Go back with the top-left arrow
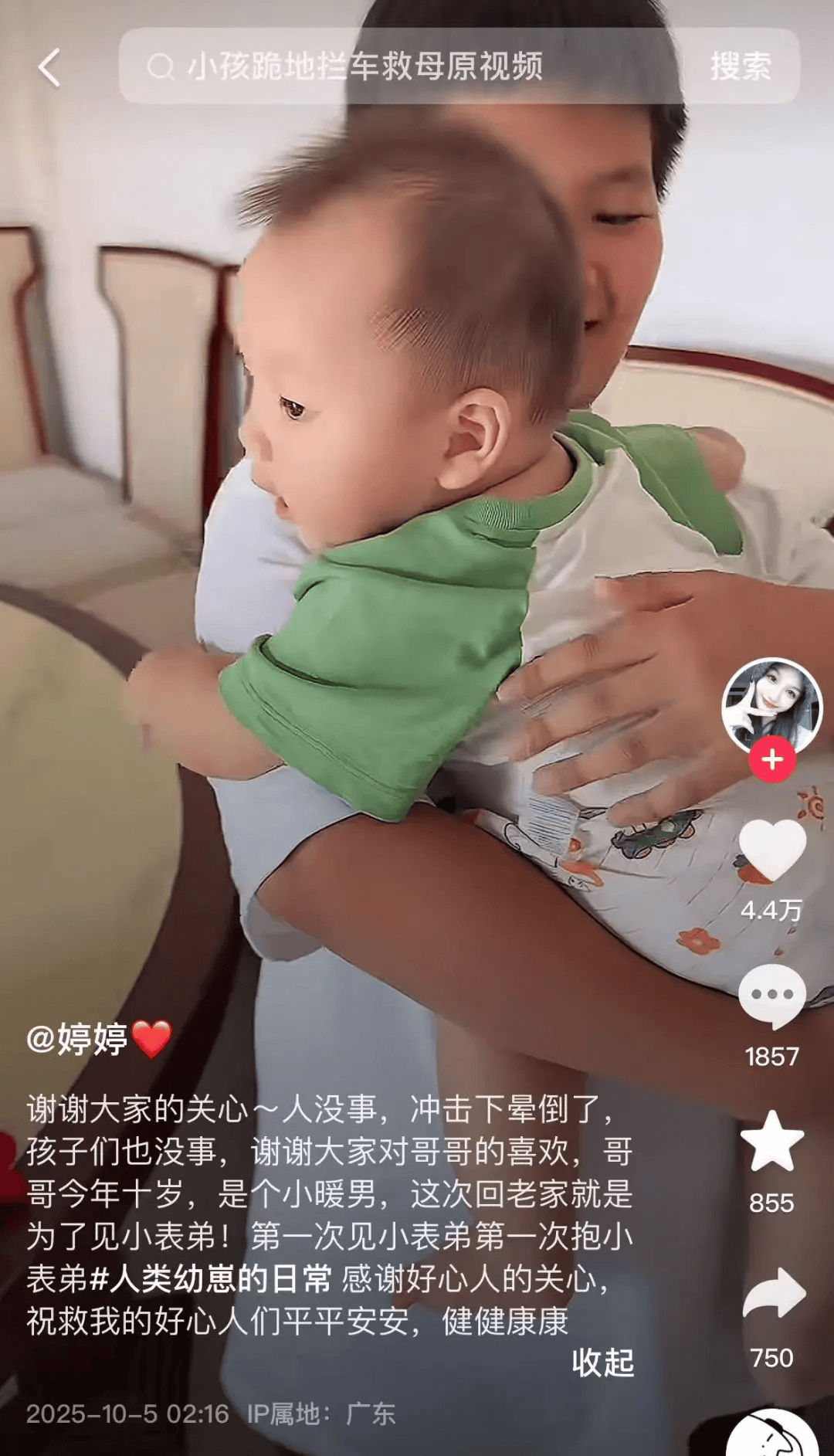This screenshot has width=834, height=1456. [x=49, y=68]
